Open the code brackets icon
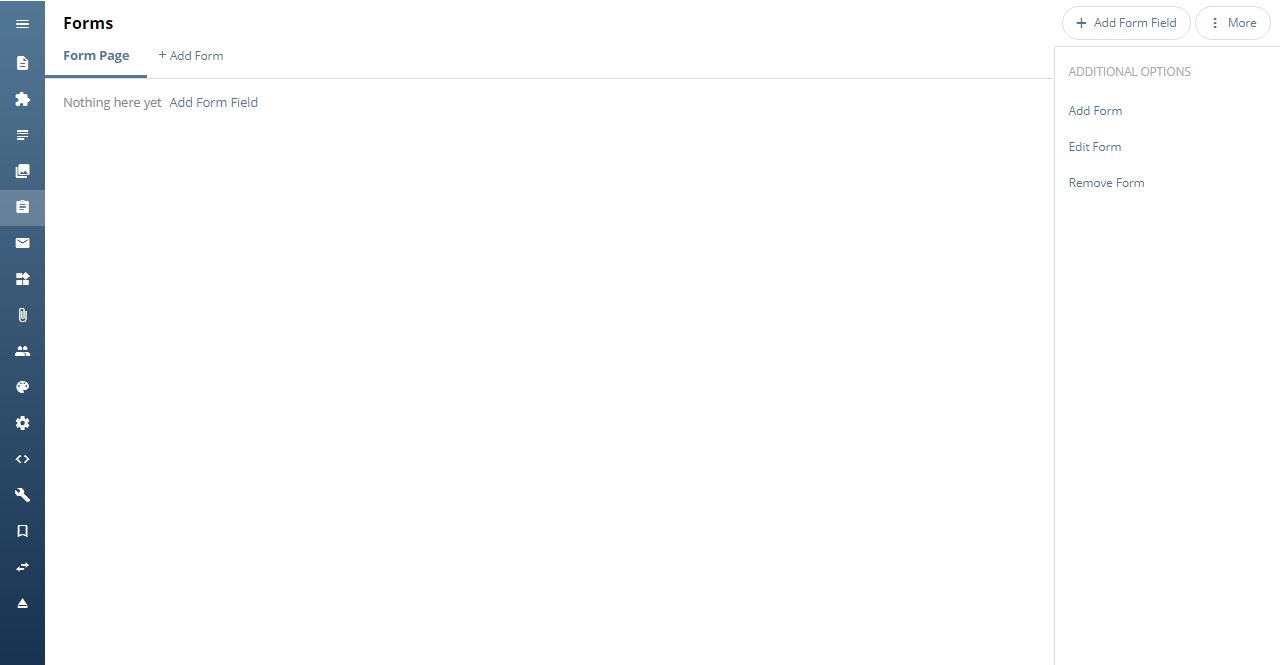Image resolution: width=1280 pixels, height=665 pixels. pos(22,459)
